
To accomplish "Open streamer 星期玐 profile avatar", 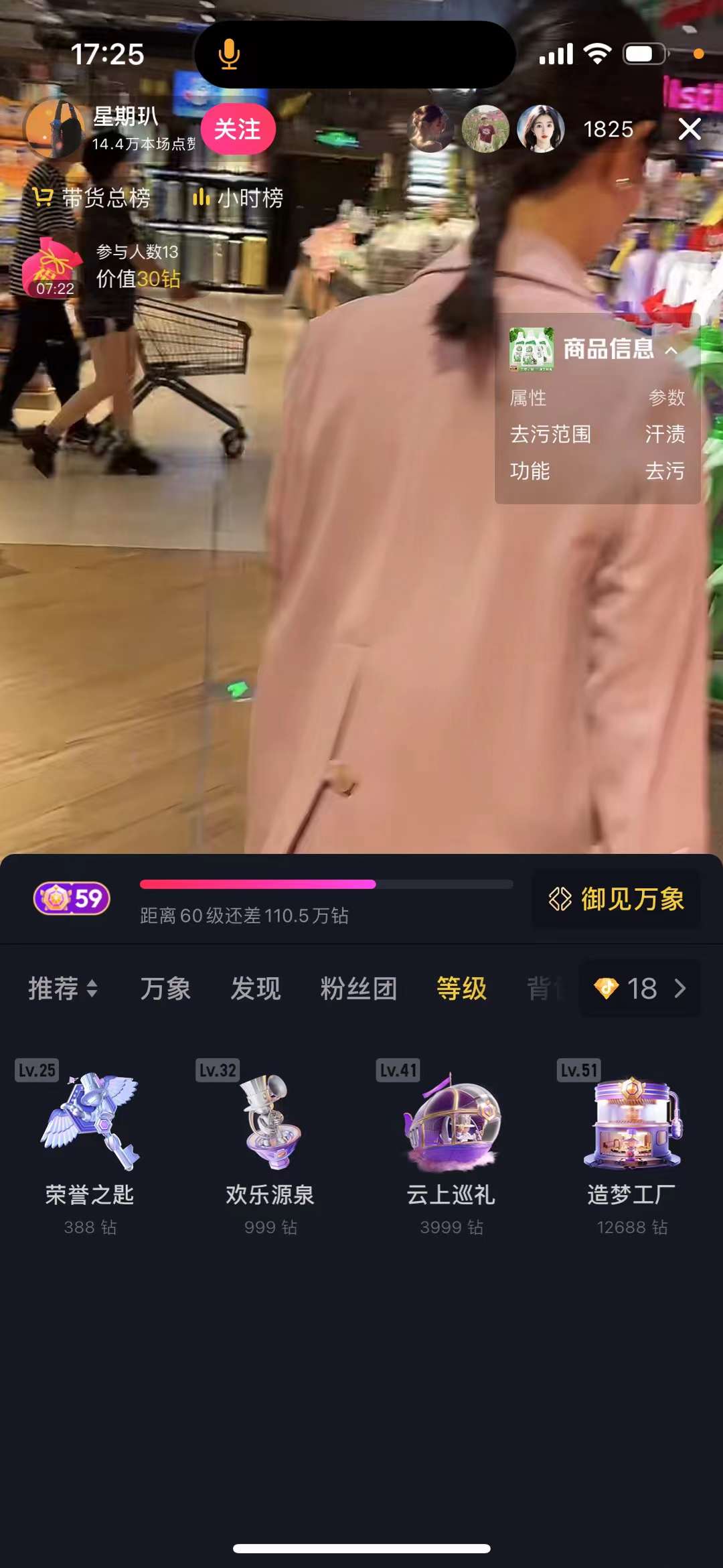I will point(54,129).
